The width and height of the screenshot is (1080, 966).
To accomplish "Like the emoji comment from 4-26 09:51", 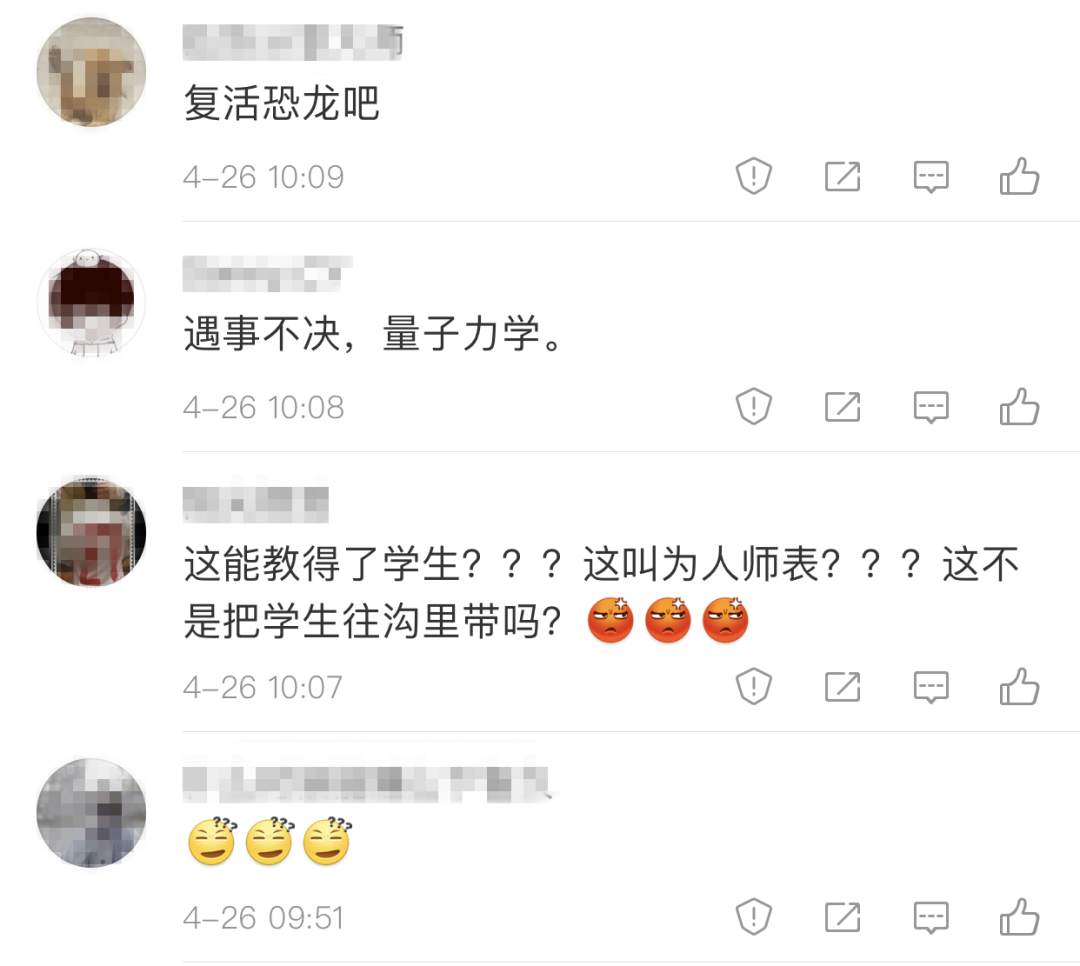I will click(1019, 917).
